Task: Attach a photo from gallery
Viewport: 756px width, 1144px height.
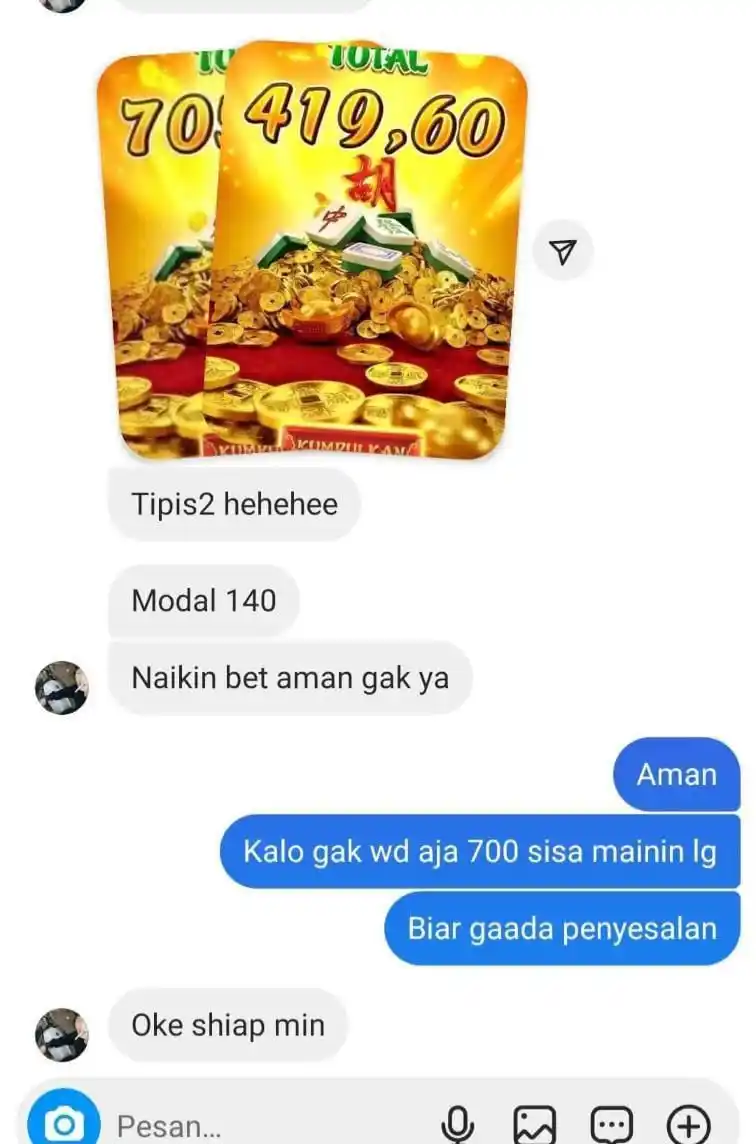Action: coord(535,1124)
